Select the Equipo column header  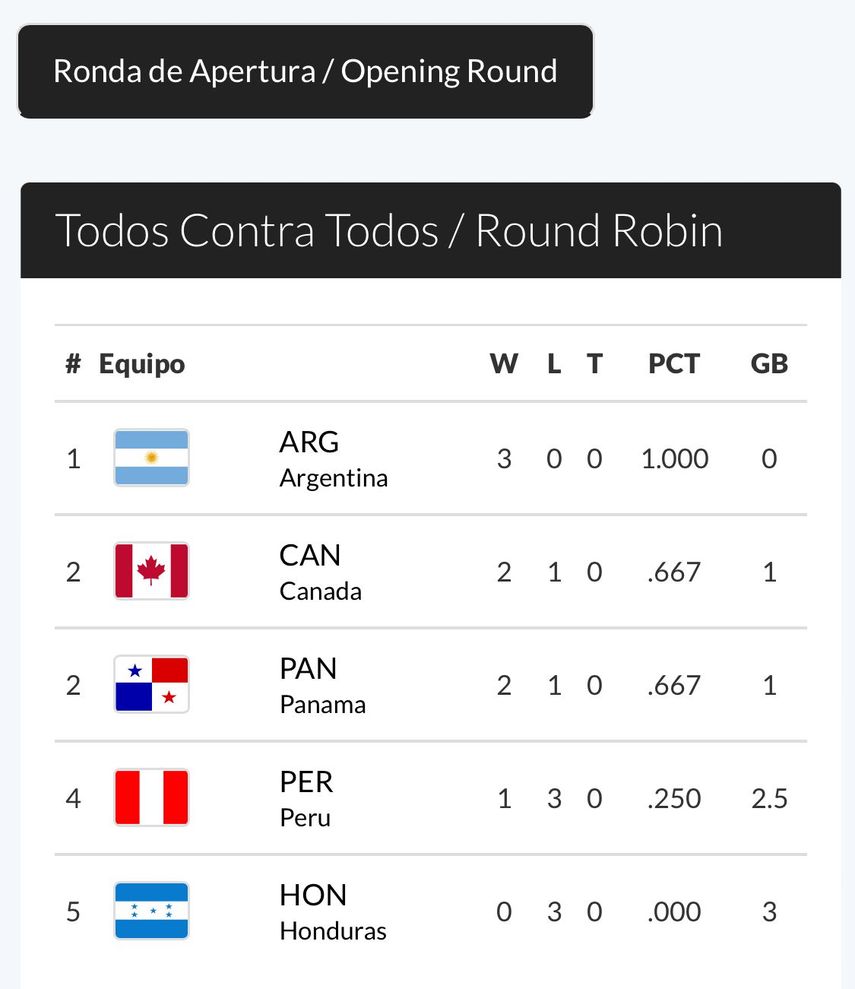[x=140, y=363]
